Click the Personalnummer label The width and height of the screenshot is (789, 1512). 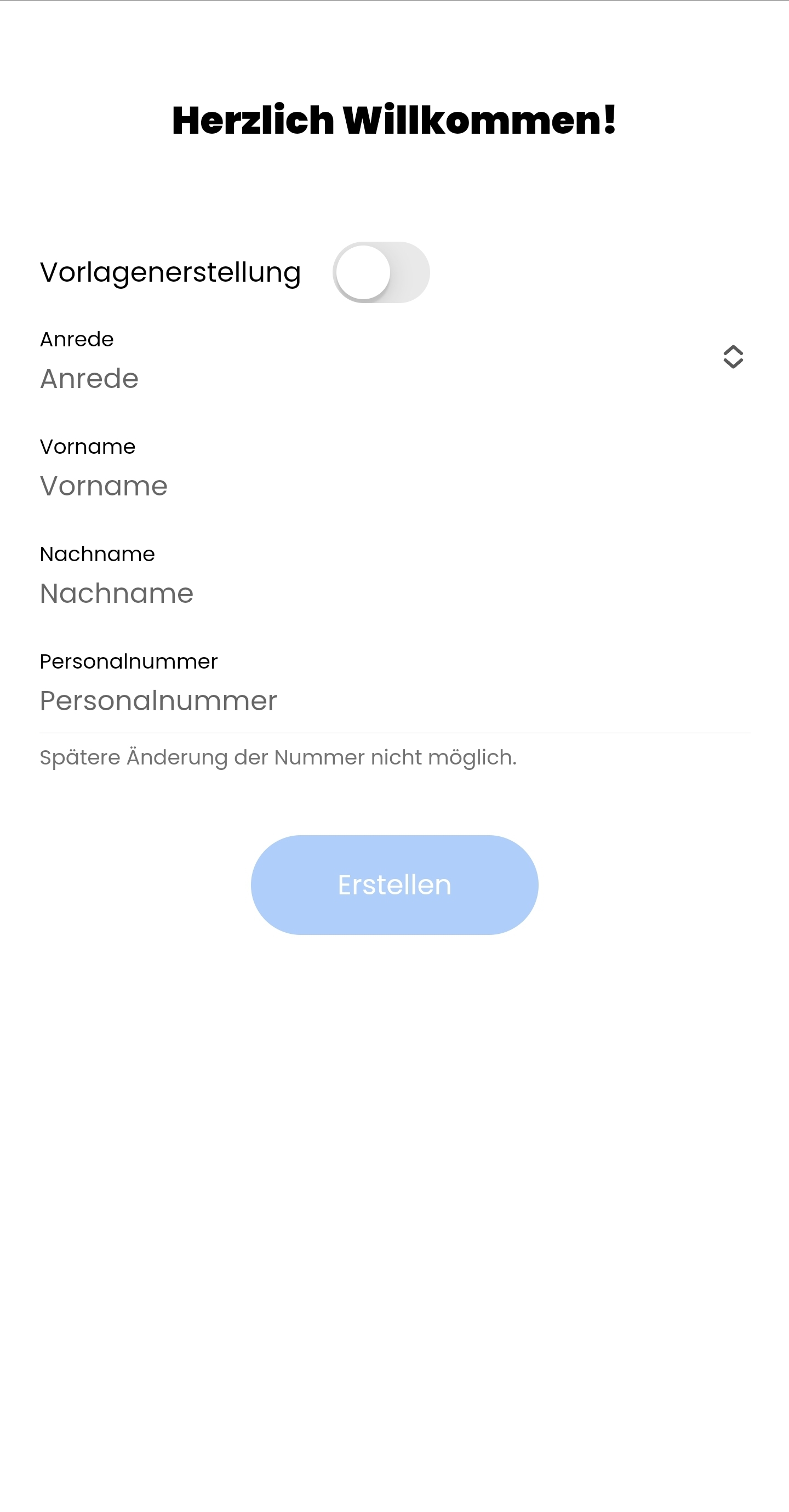128,661
